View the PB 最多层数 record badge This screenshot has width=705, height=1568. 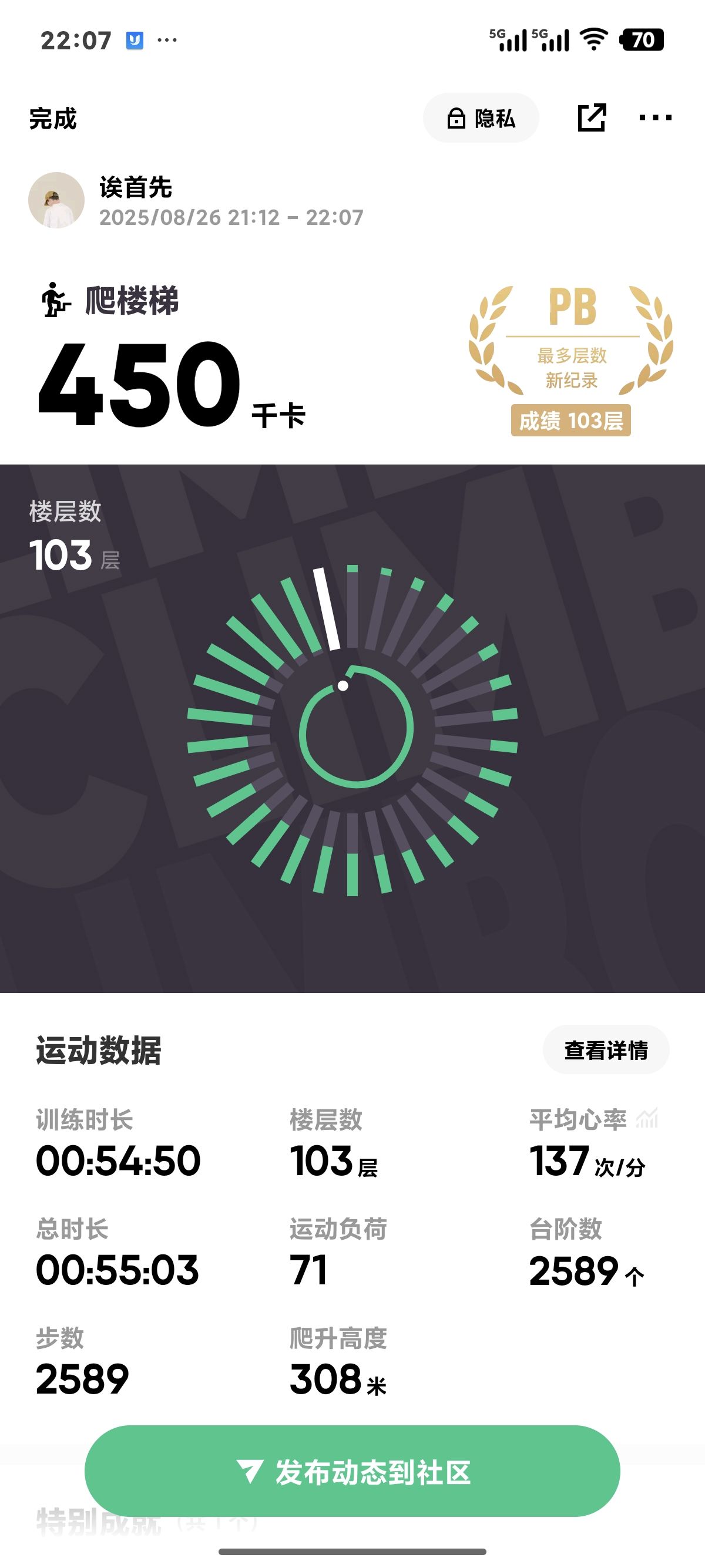click(571, 361)
